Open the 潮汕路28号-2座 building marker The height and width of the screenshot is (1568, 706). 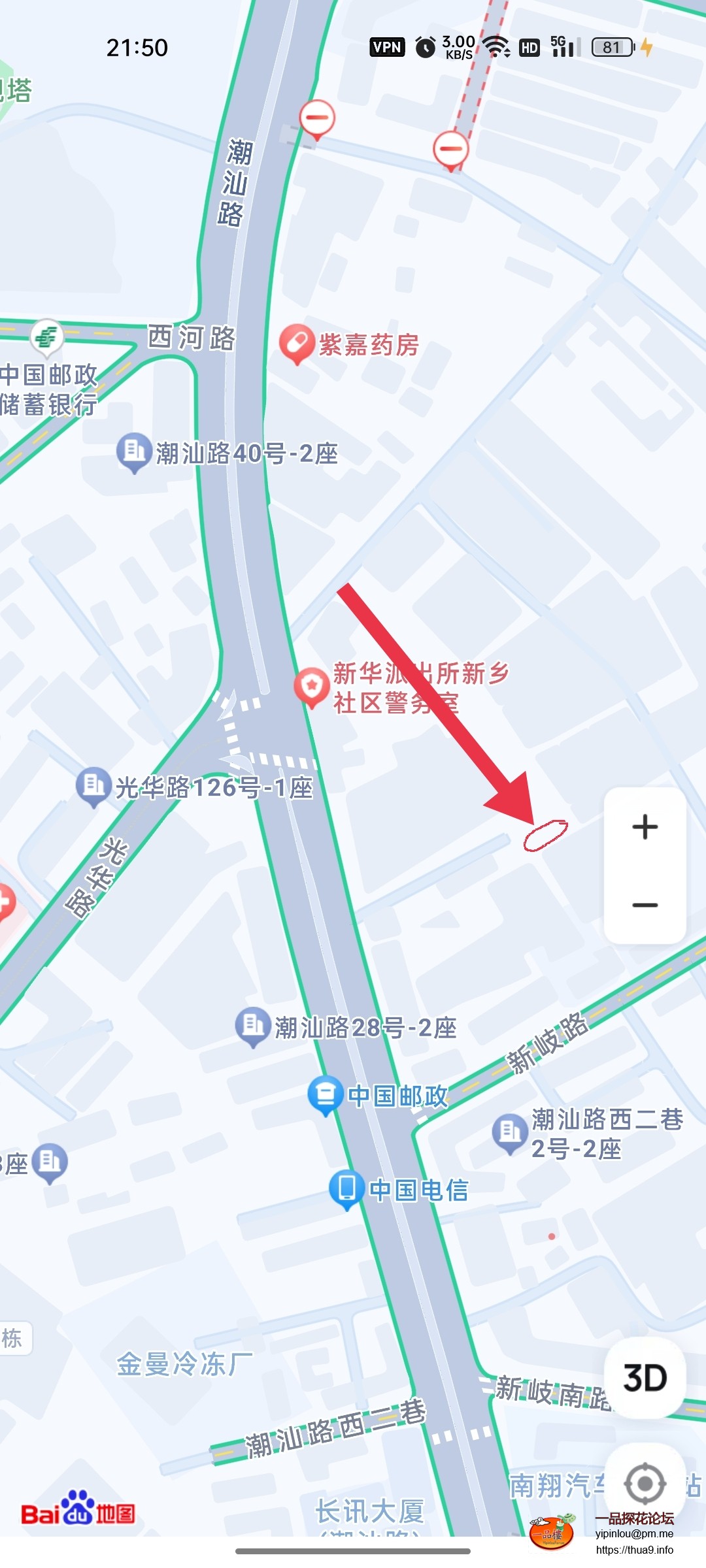pyautogui.click(x=253, y=1026)
